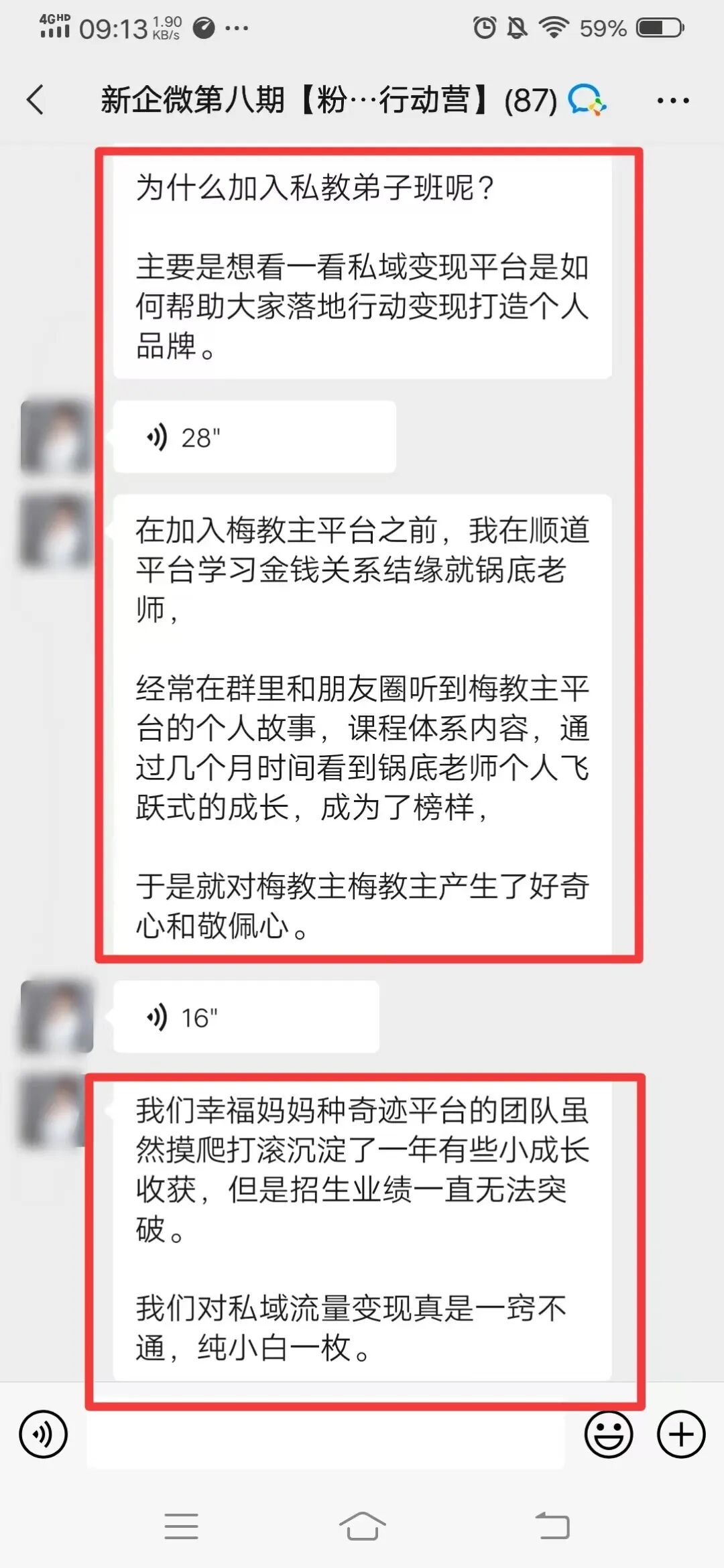Open the plus attachment menu
Screen dimensions: 724x1568
[680, 1434]
